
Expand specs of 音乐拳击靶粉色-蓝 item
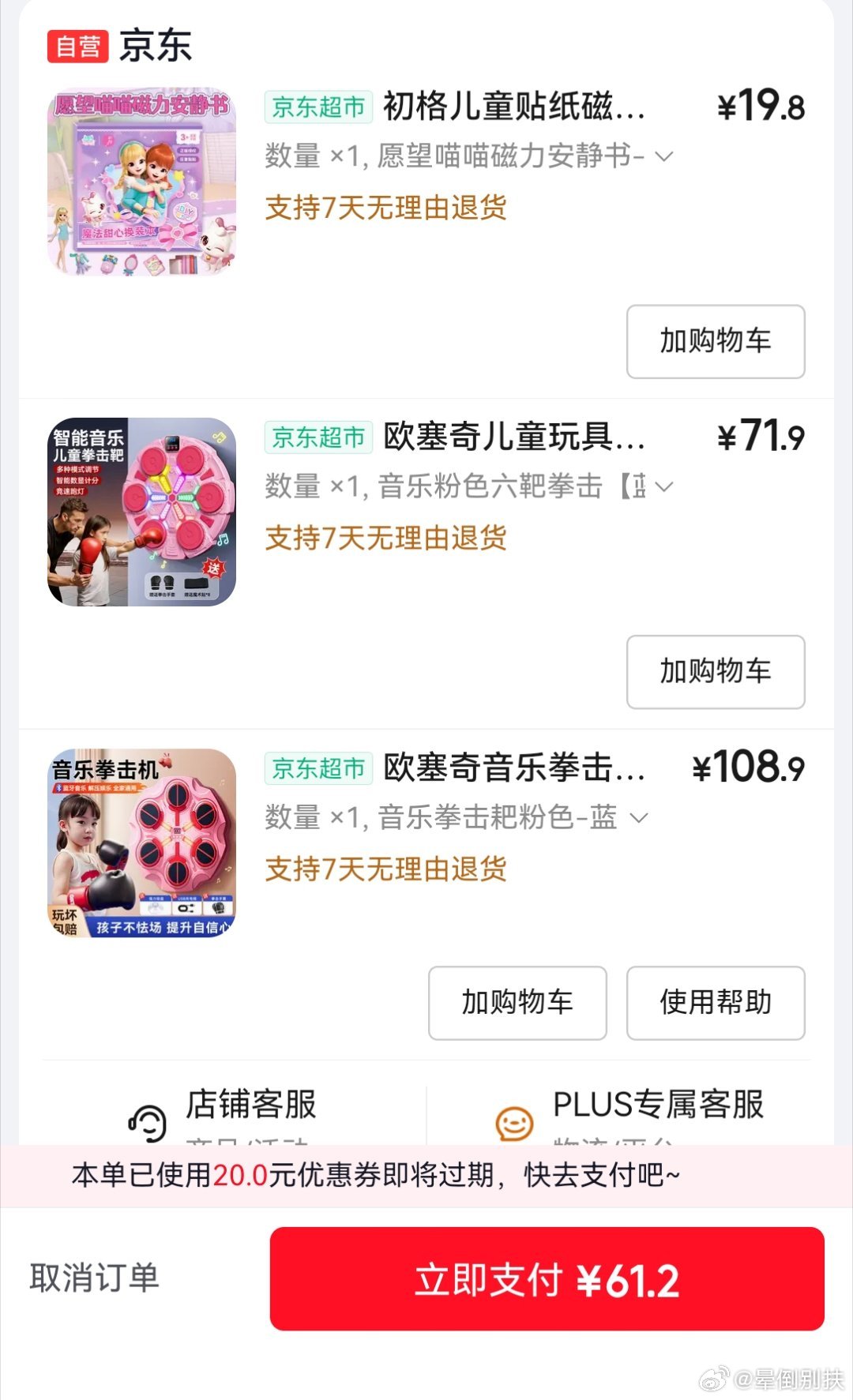point(639,817)
